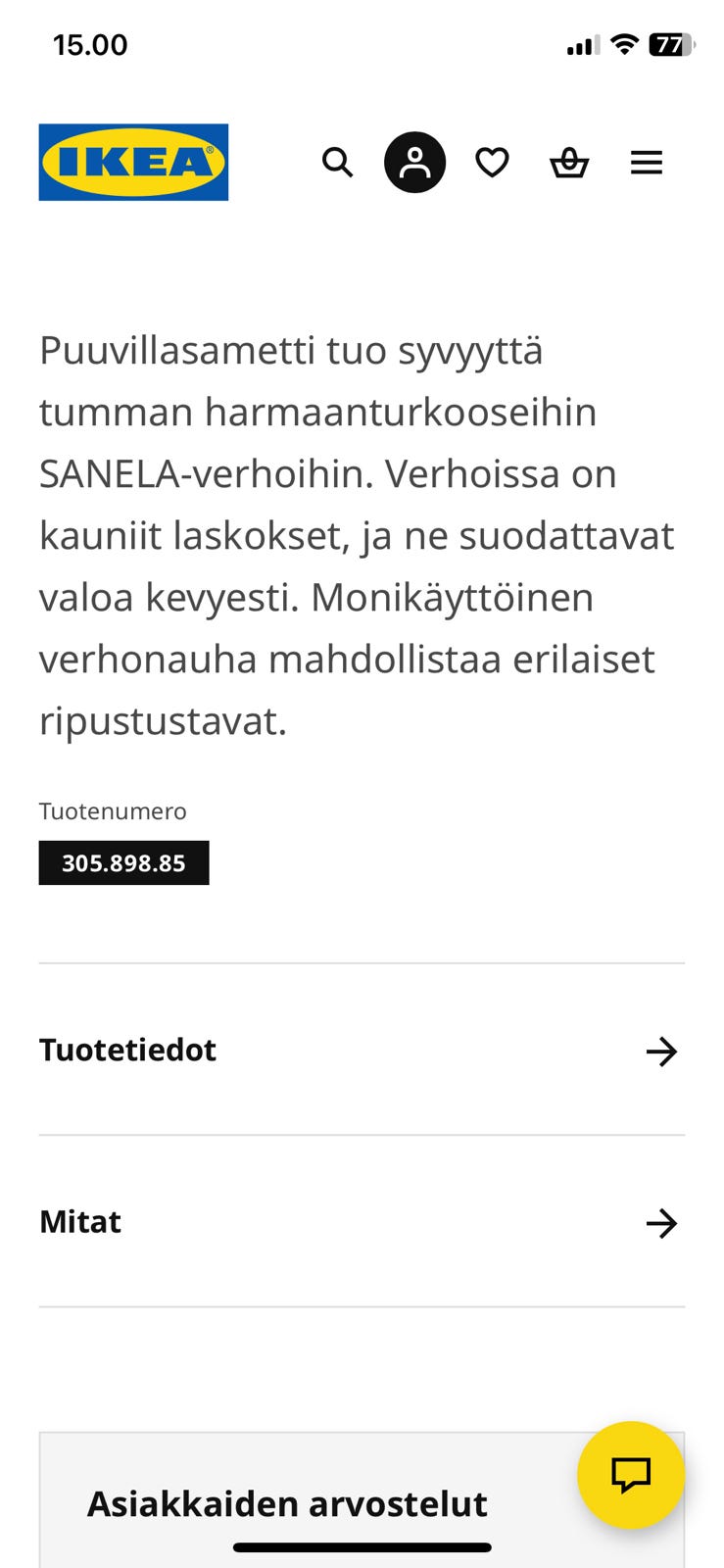
Task: Click the Asiakkaiden arvostelut heading
Action: pyautogui.click(x=287, y=1502)
